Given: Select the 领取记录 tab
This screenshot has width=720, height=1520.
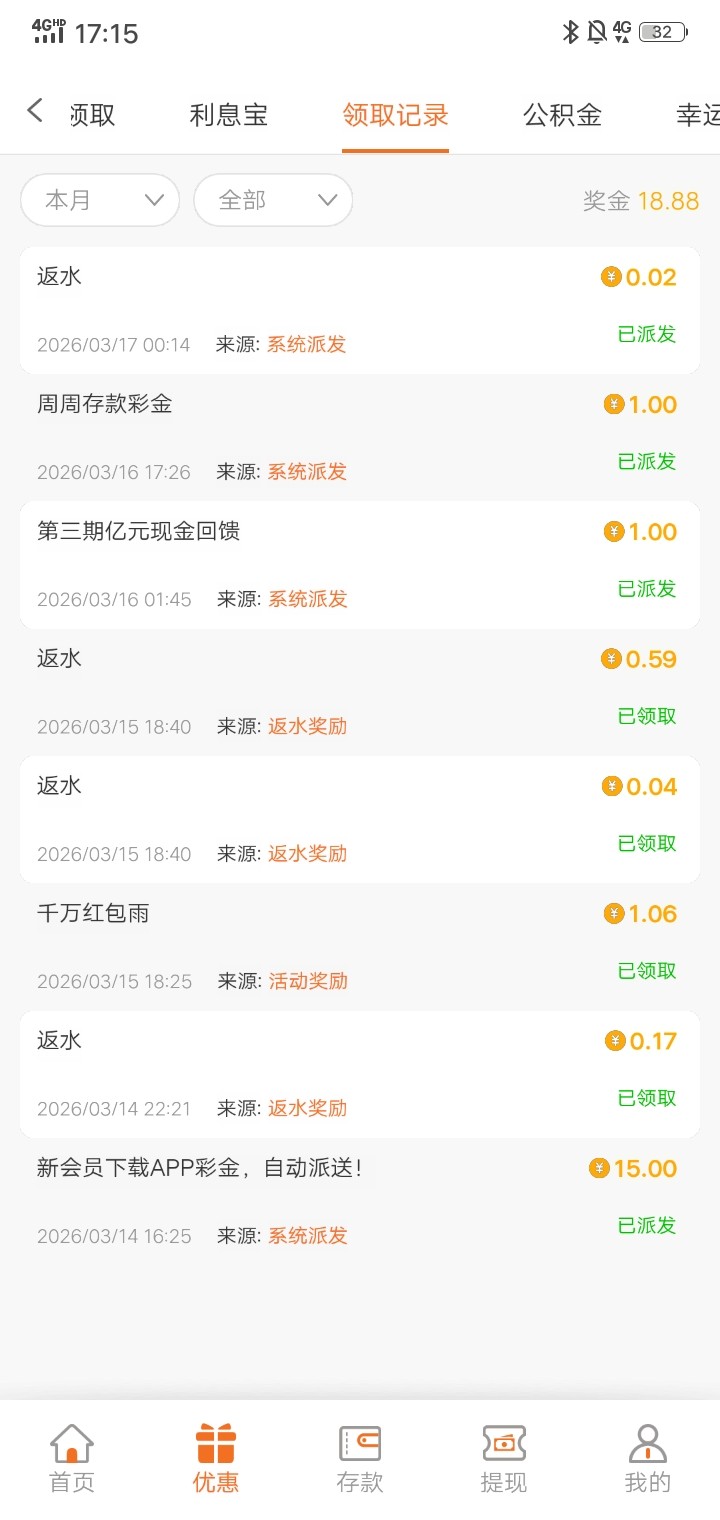Looking at the screenshot, I should (395, 115).
